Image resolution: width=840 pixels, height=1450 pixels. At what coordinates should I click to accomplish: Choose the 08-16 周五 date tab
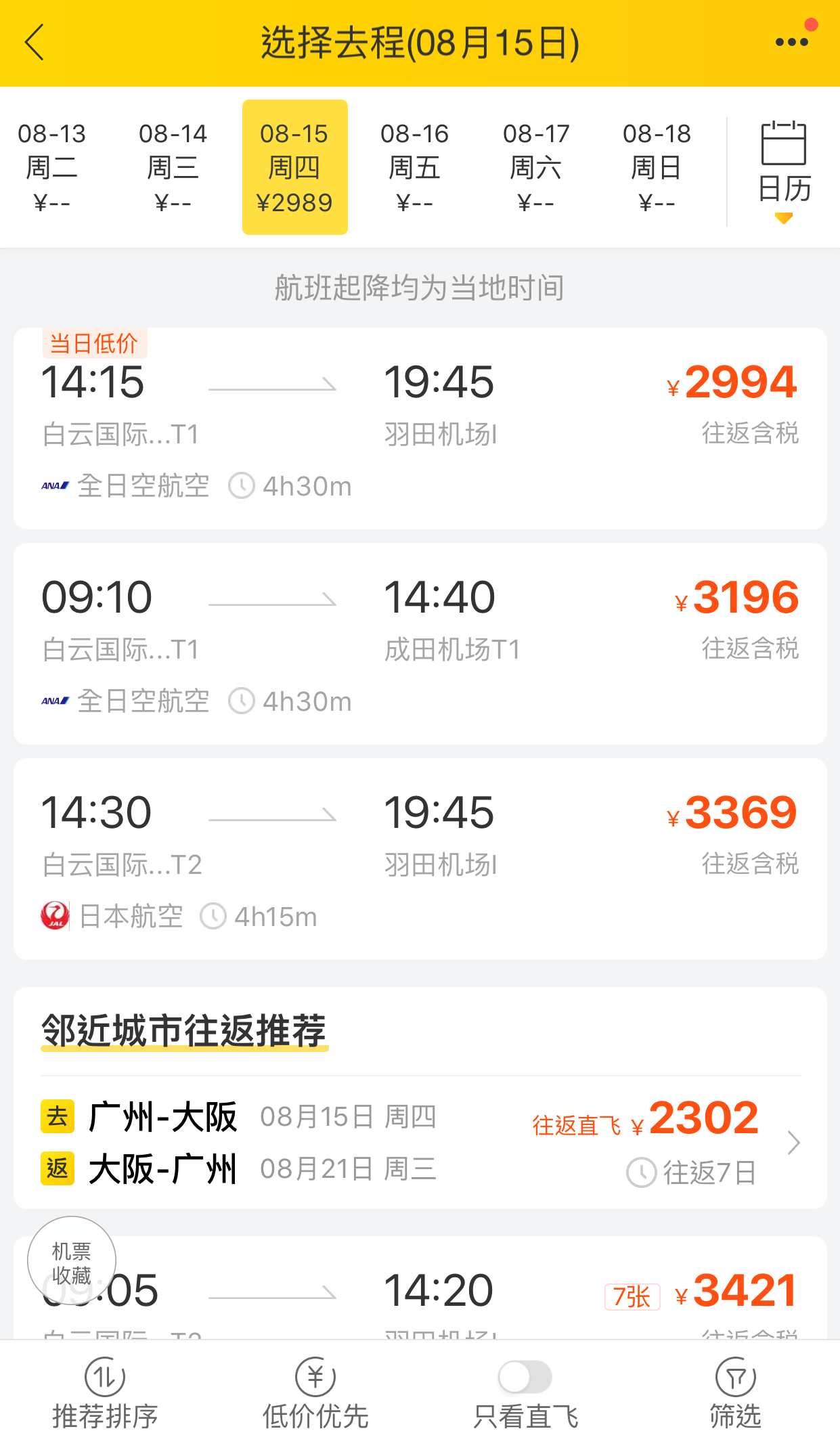[x=414, y=167]
